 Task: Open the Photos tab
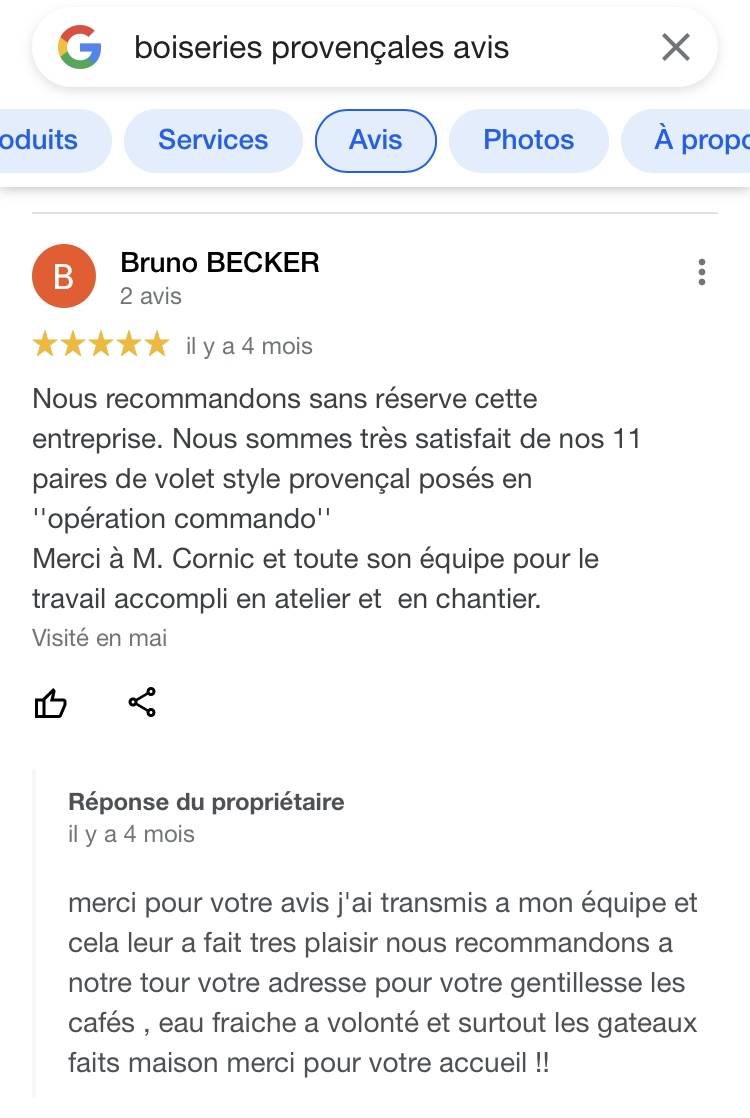(x=528, y=140)
